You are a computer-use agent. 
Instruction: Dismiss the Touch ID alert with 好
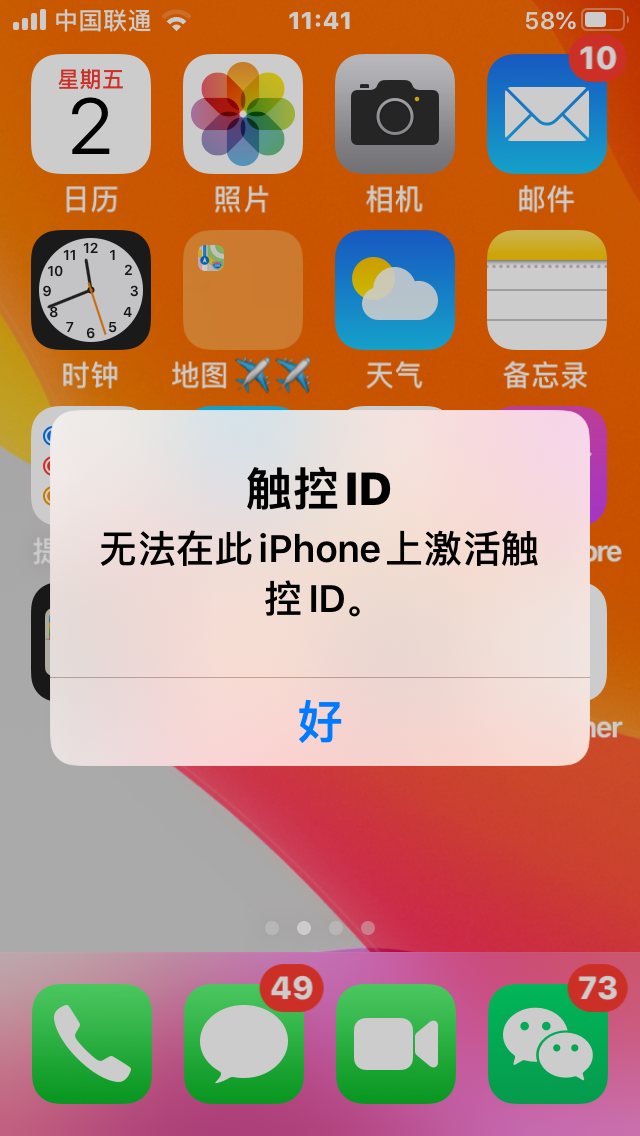click(x=320, y=721)
